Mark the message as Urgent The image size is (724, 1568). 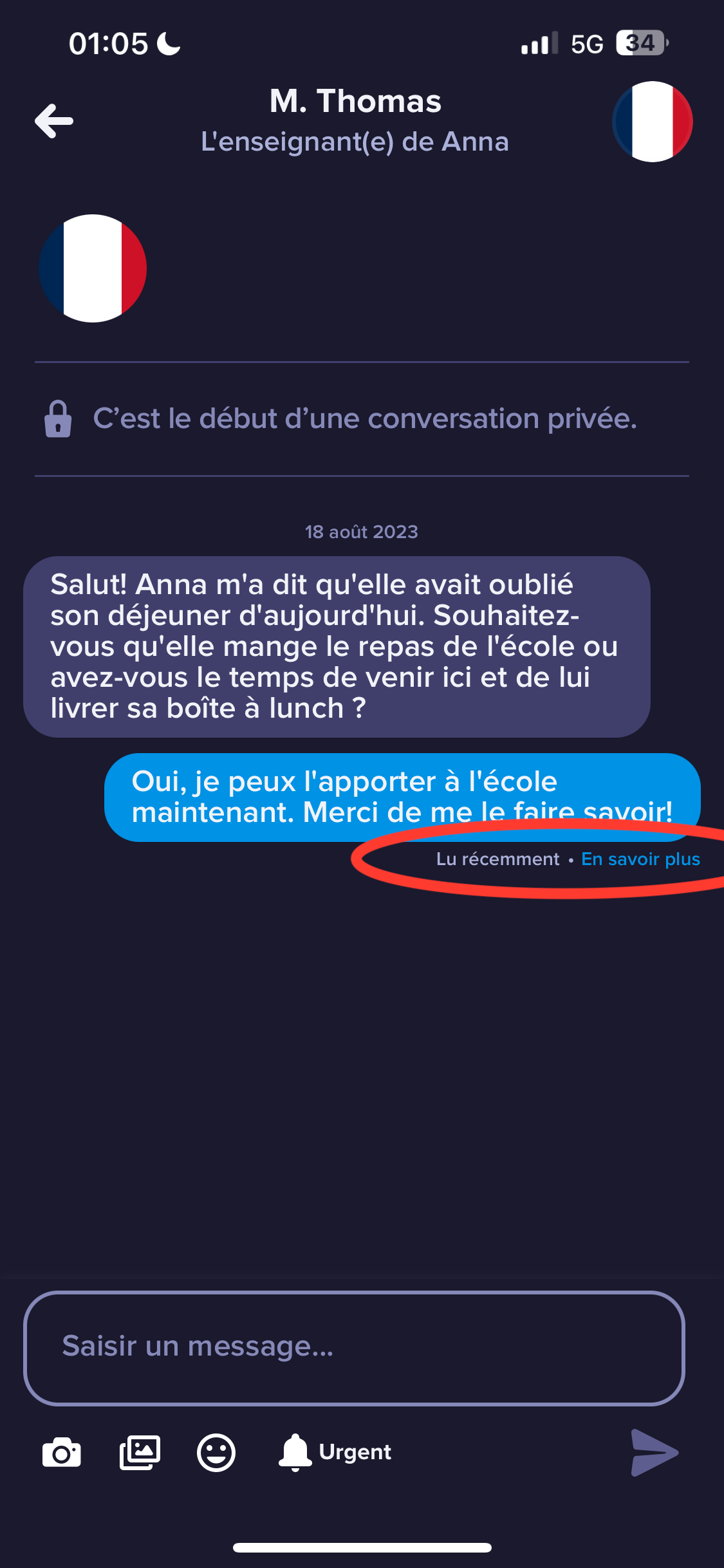click(335, 1452)
